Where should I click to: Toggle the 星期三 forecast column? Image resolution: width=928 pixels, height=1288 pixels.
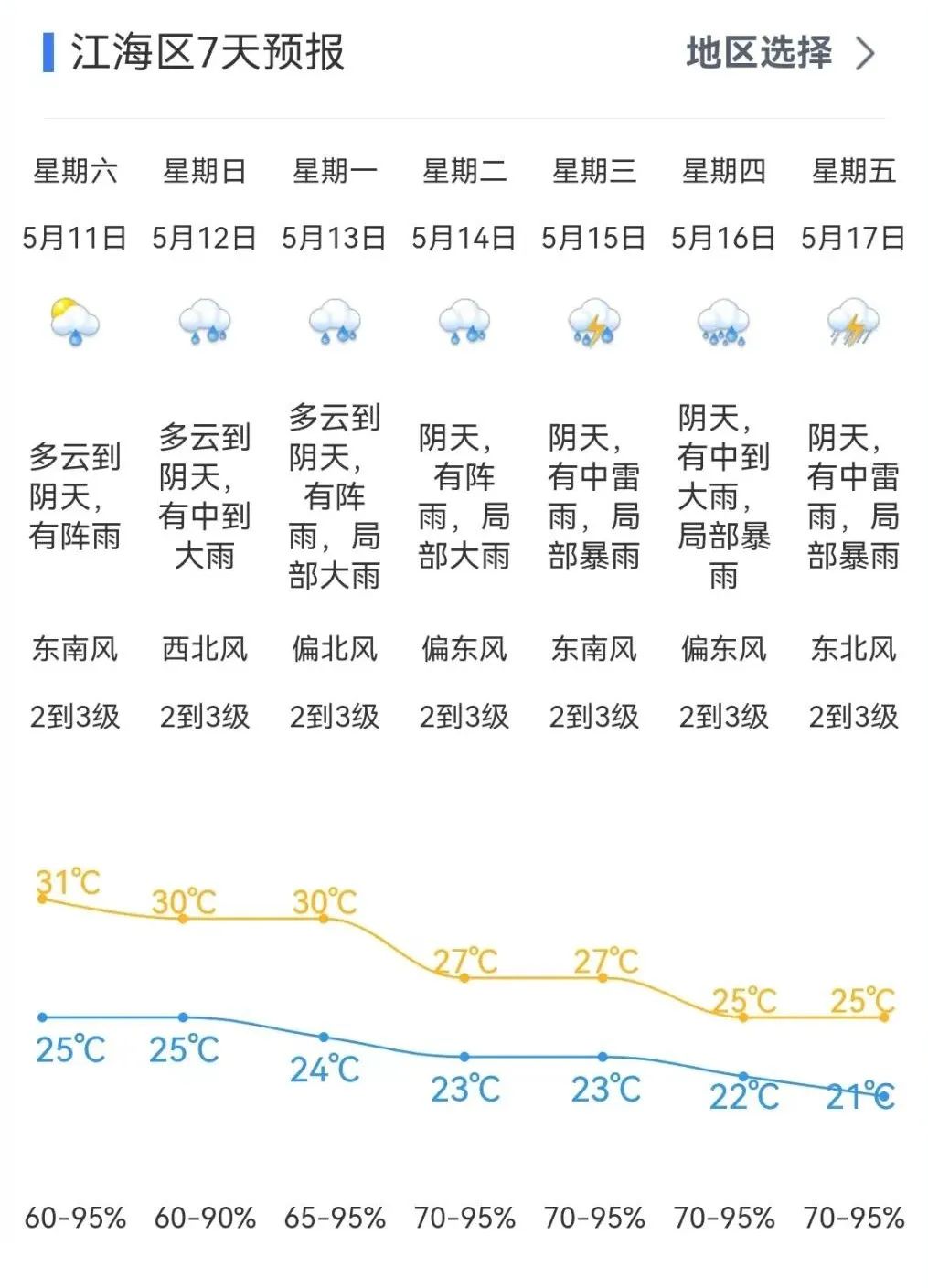[594, 171]
